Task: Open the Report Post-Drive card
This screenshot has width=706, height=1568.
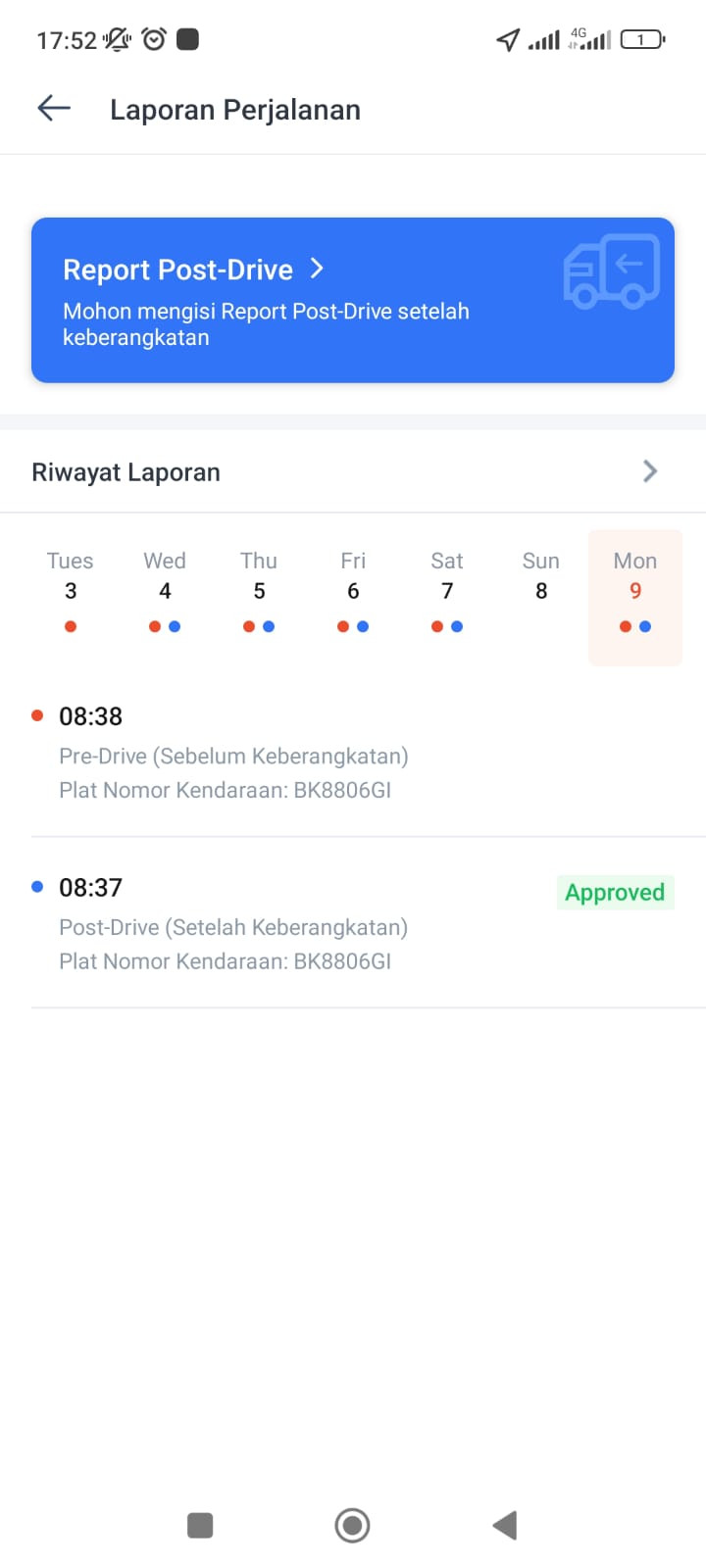Action: click(353, 300)
